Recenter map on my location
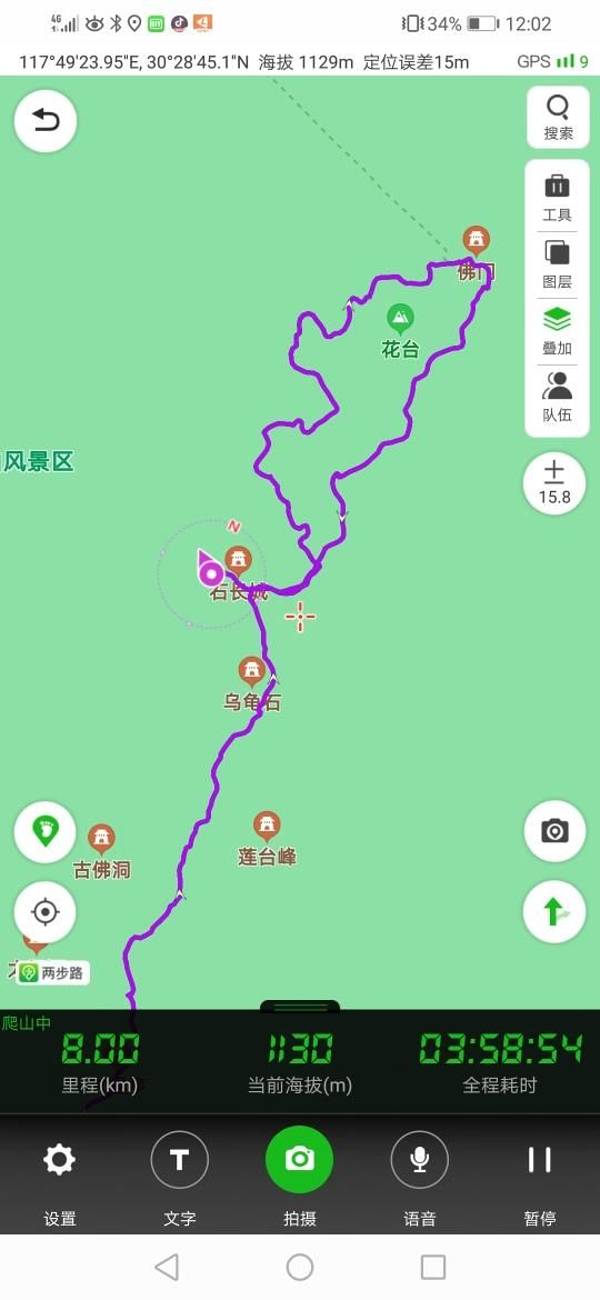The height and width of the screenshot is (1300, 600). [45, 911]
